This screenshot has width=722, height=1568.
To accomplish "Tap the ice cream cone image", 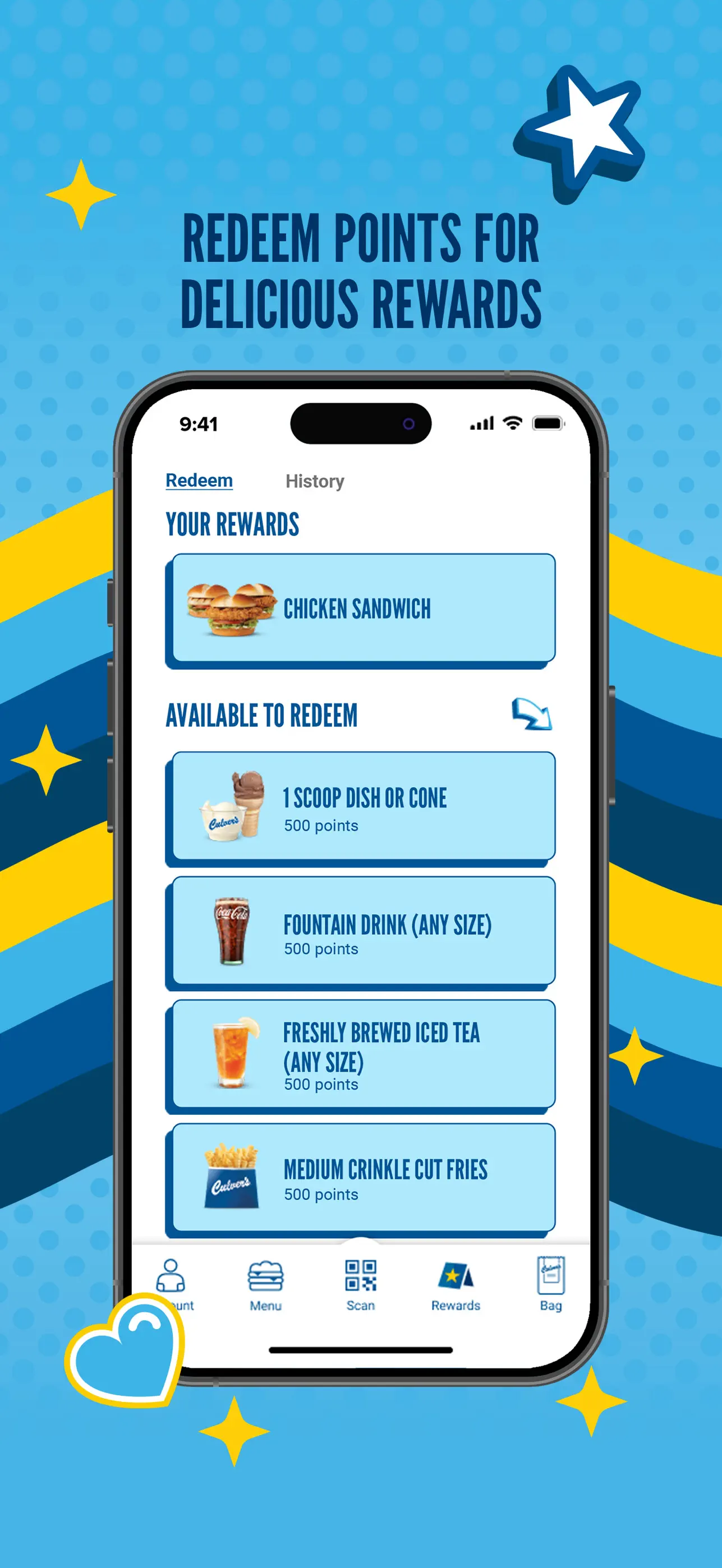I will click(233, 804).
